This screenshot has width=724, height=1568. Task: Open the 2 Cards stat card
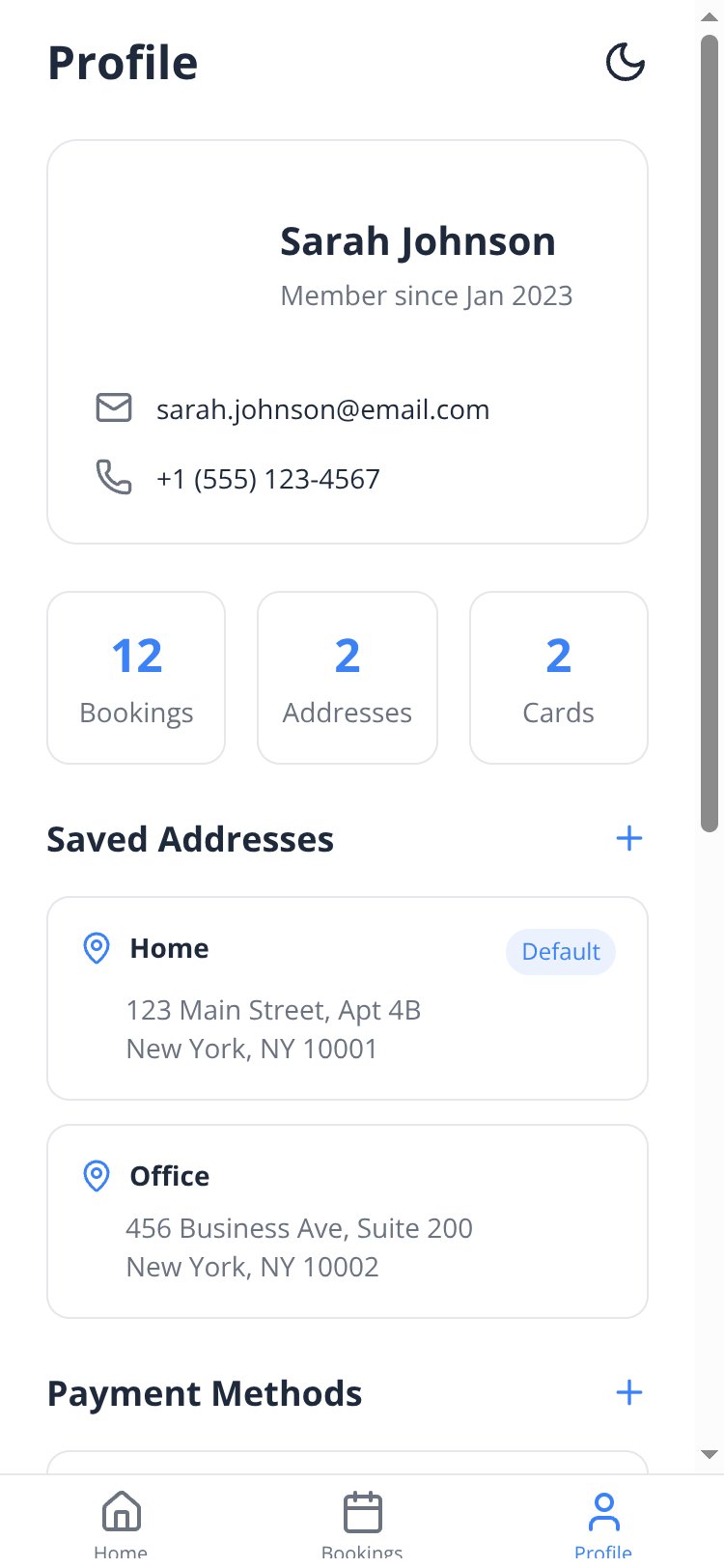coord(559,678)
